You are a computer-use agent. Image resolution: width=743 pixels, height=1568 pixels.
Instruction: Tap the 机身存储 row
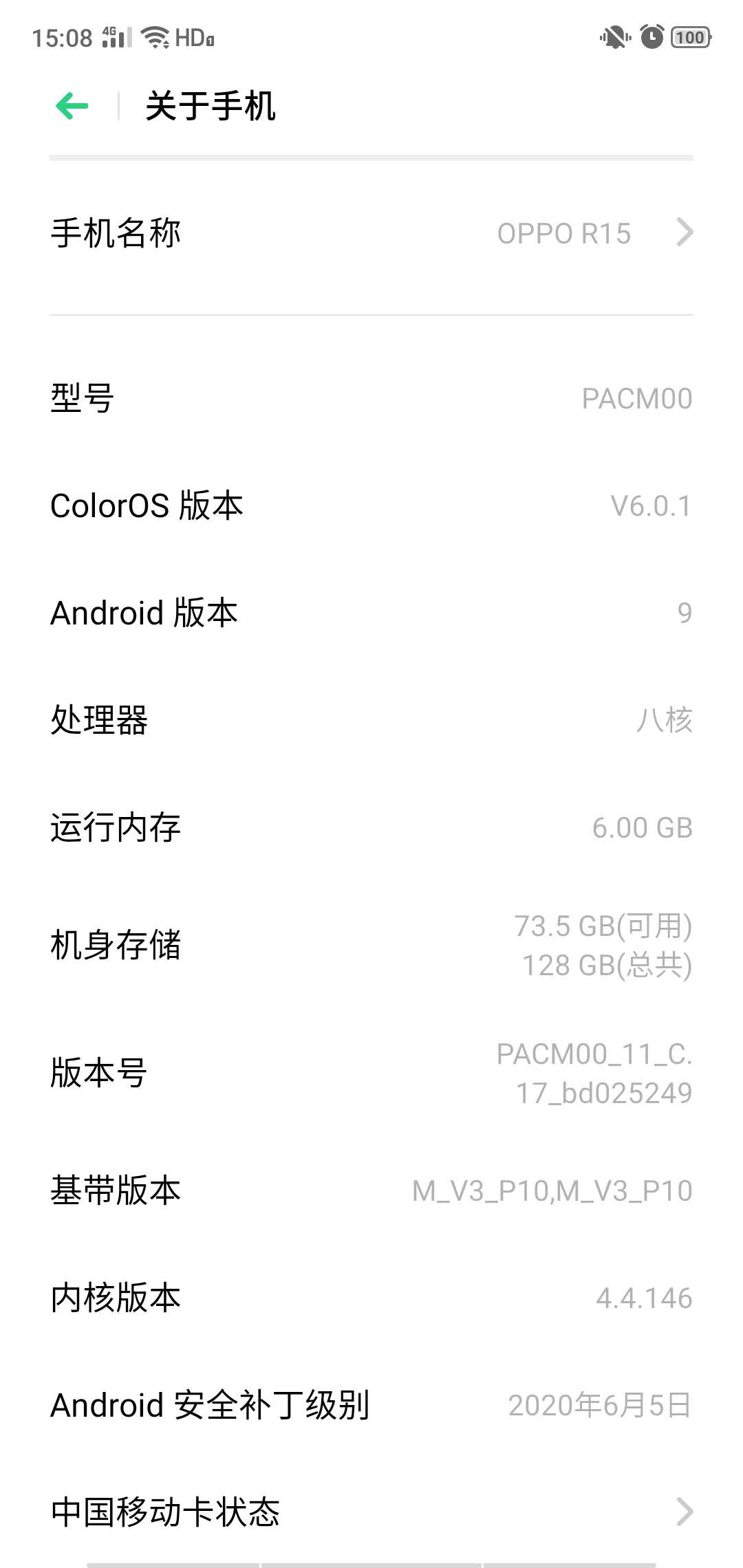(371, 945)
